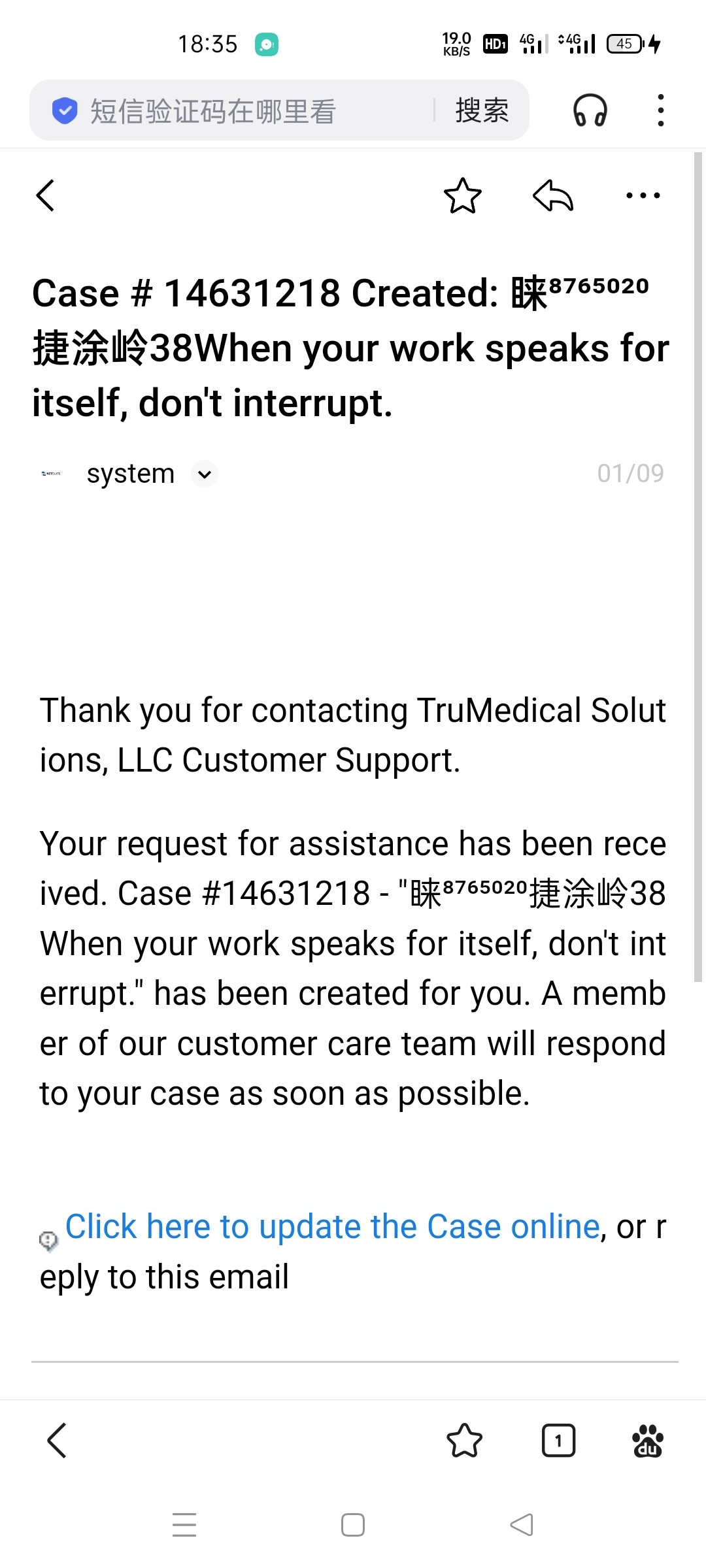Open the email's horizontal three-dot menu

click(x=643, y=195)
